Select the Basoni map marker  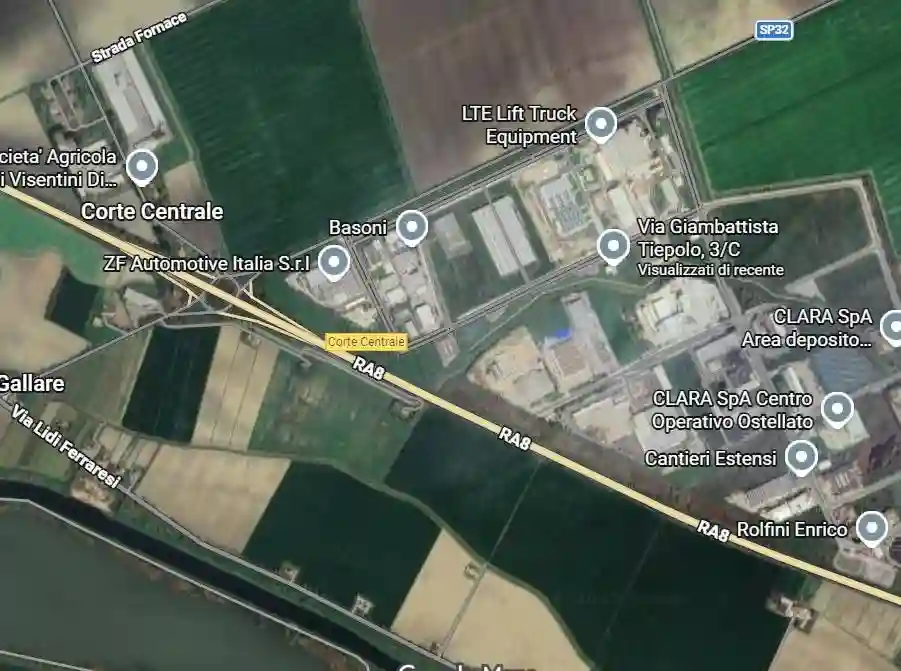click(x=412, y=227)
